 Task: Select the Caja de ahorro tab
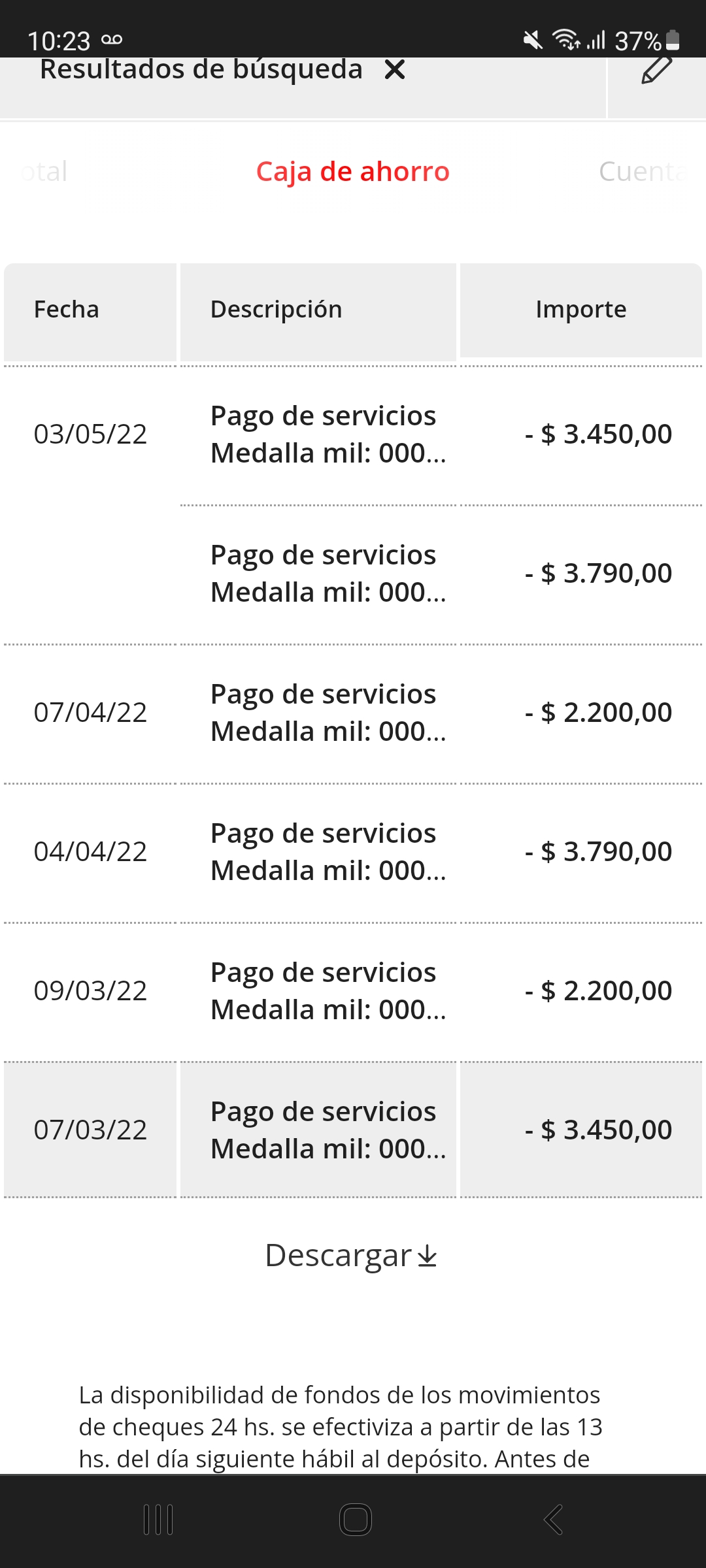point(352,172)
